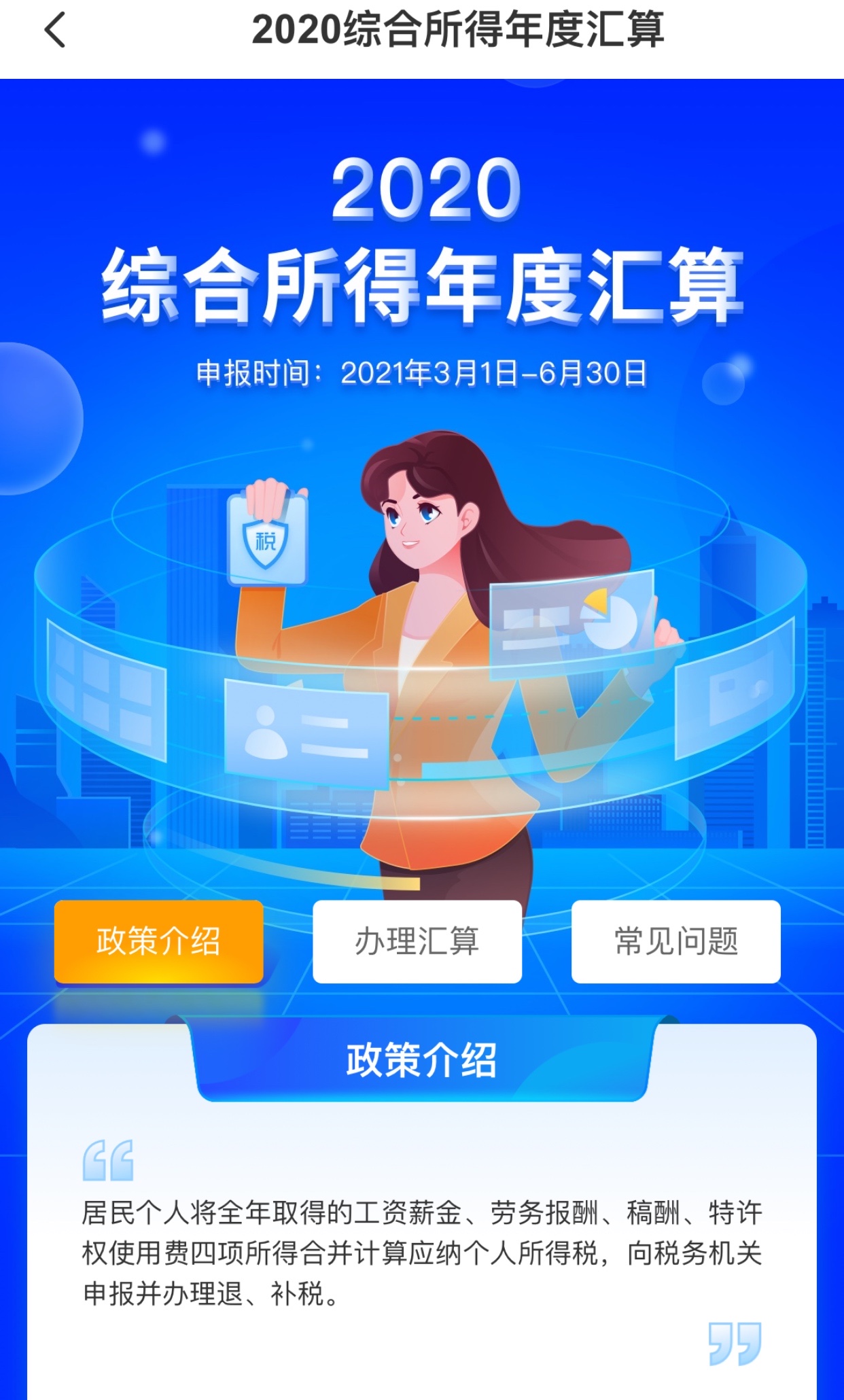
Task: Go back using the header arrow
Action: (56, 31)
